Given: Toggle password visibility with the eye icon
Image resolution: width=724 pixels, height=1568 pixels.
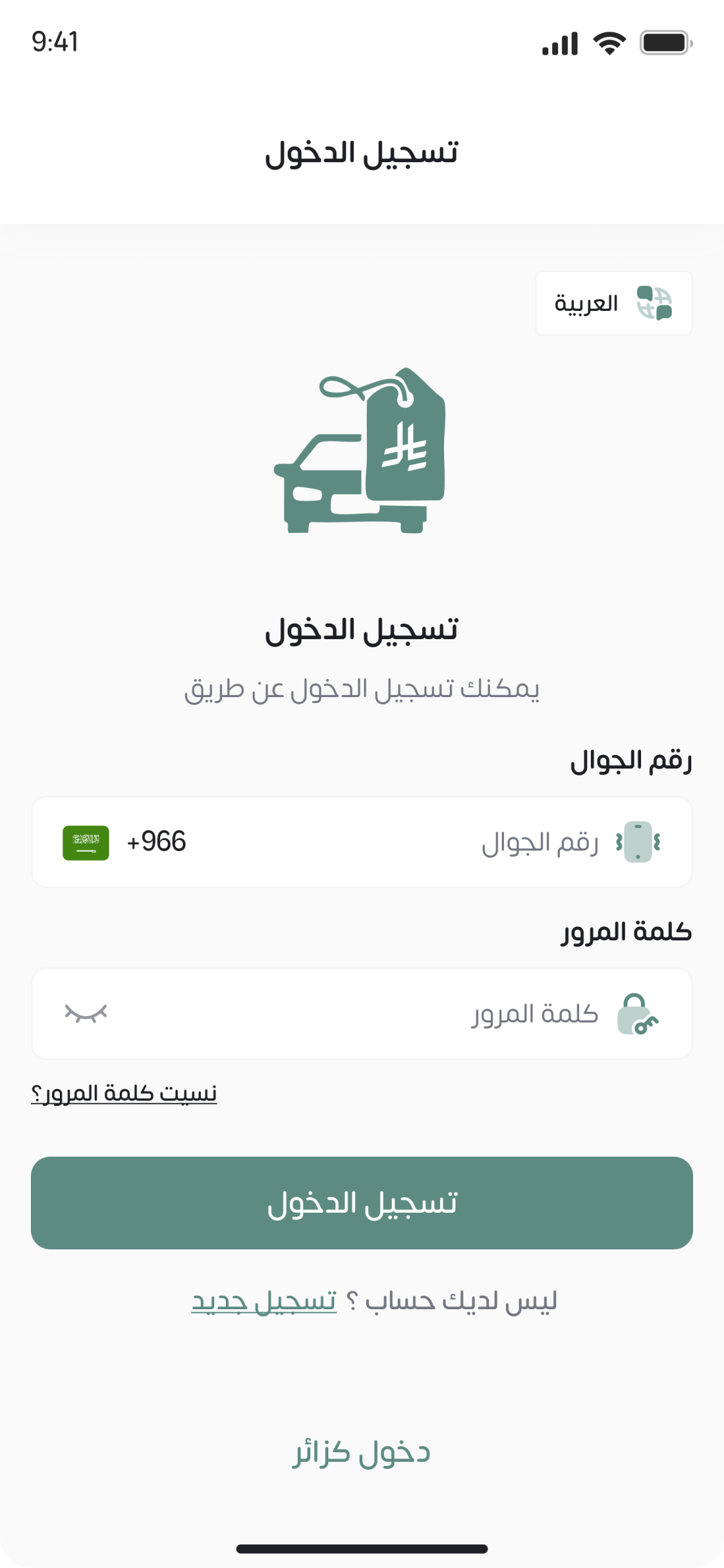Looking at the screenshot, I should [86, 1014].
